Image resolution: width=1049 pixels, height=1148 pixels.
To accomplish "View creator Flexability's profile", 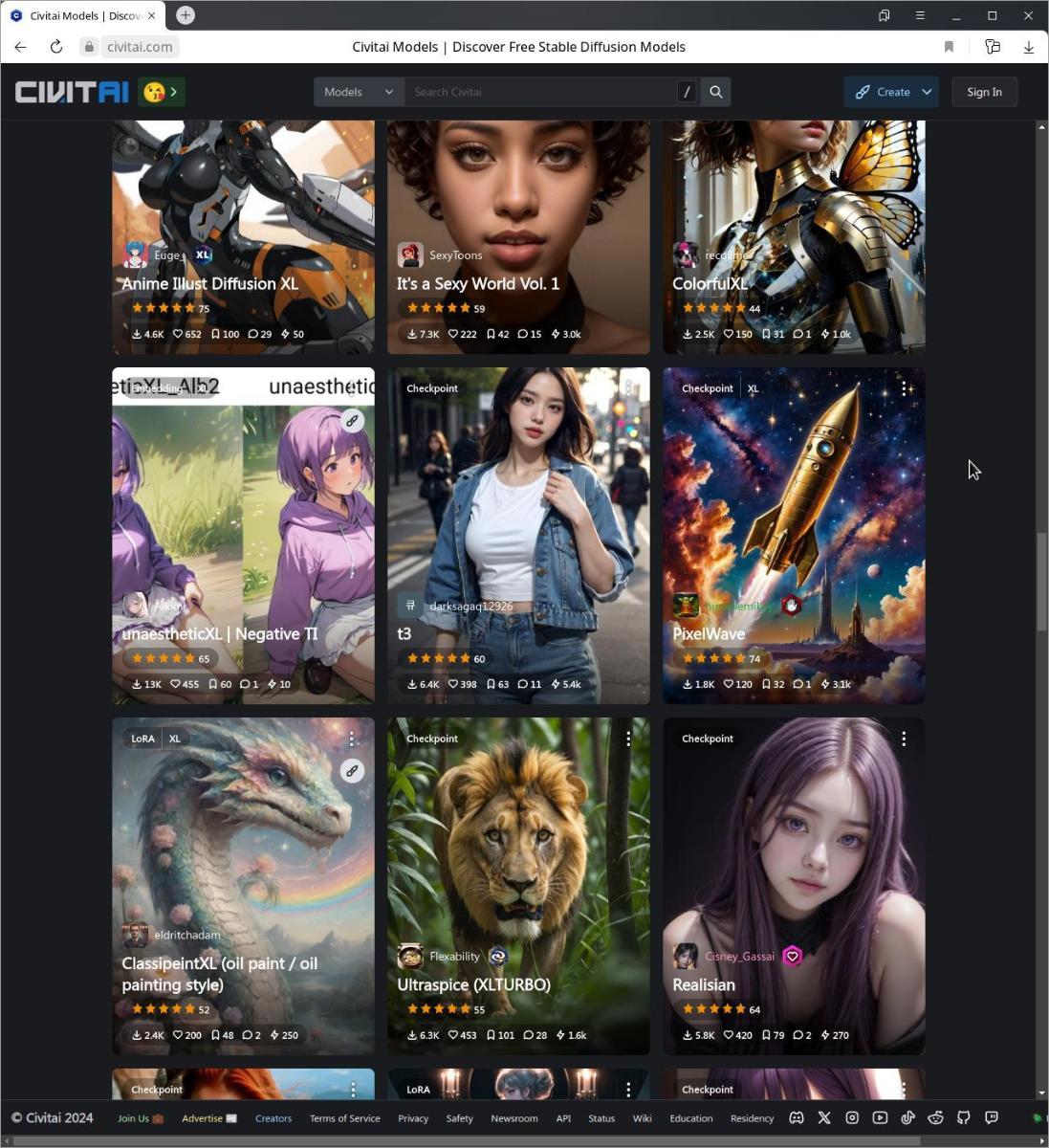I will (x=454, y=956).
